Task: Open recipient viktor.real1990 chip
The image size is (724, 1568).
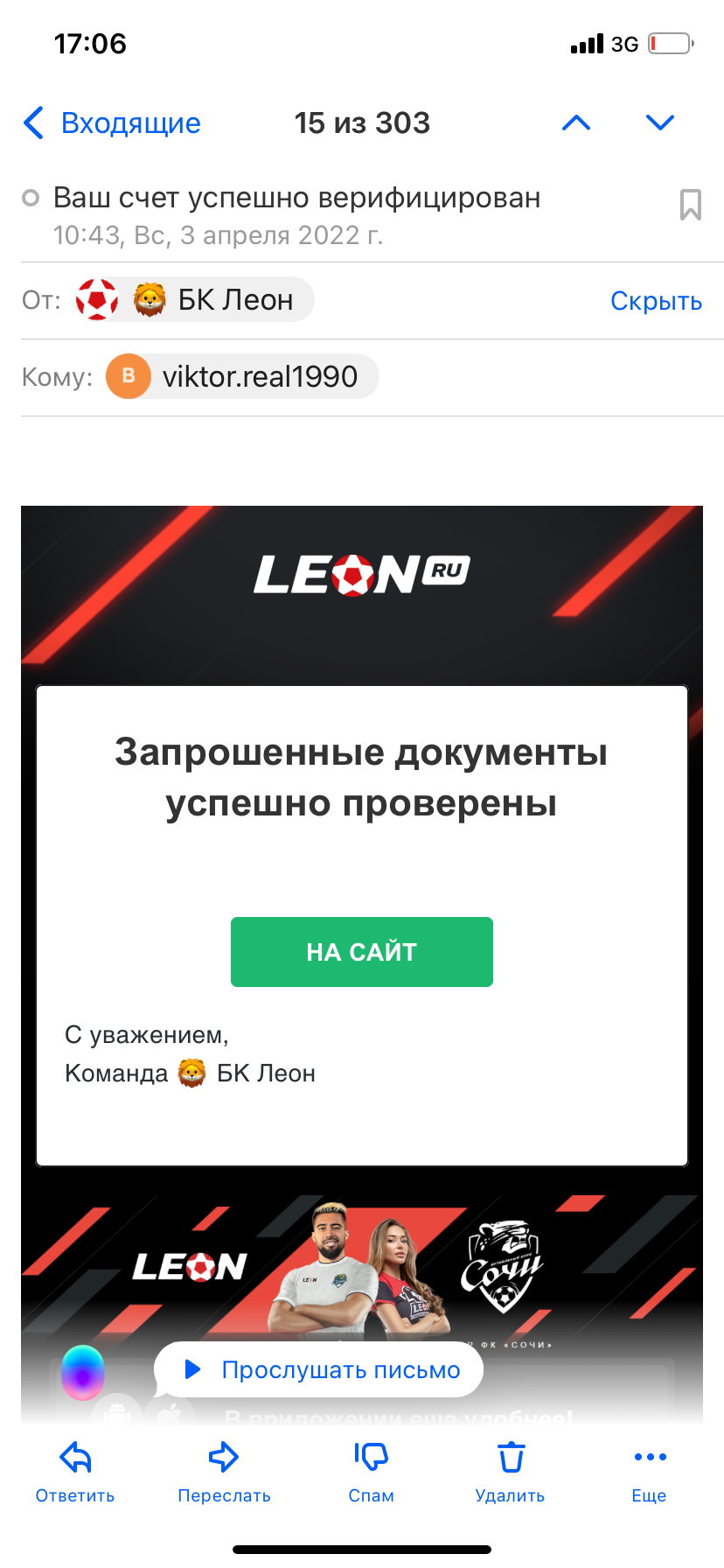Action: [x=241, y=377]
